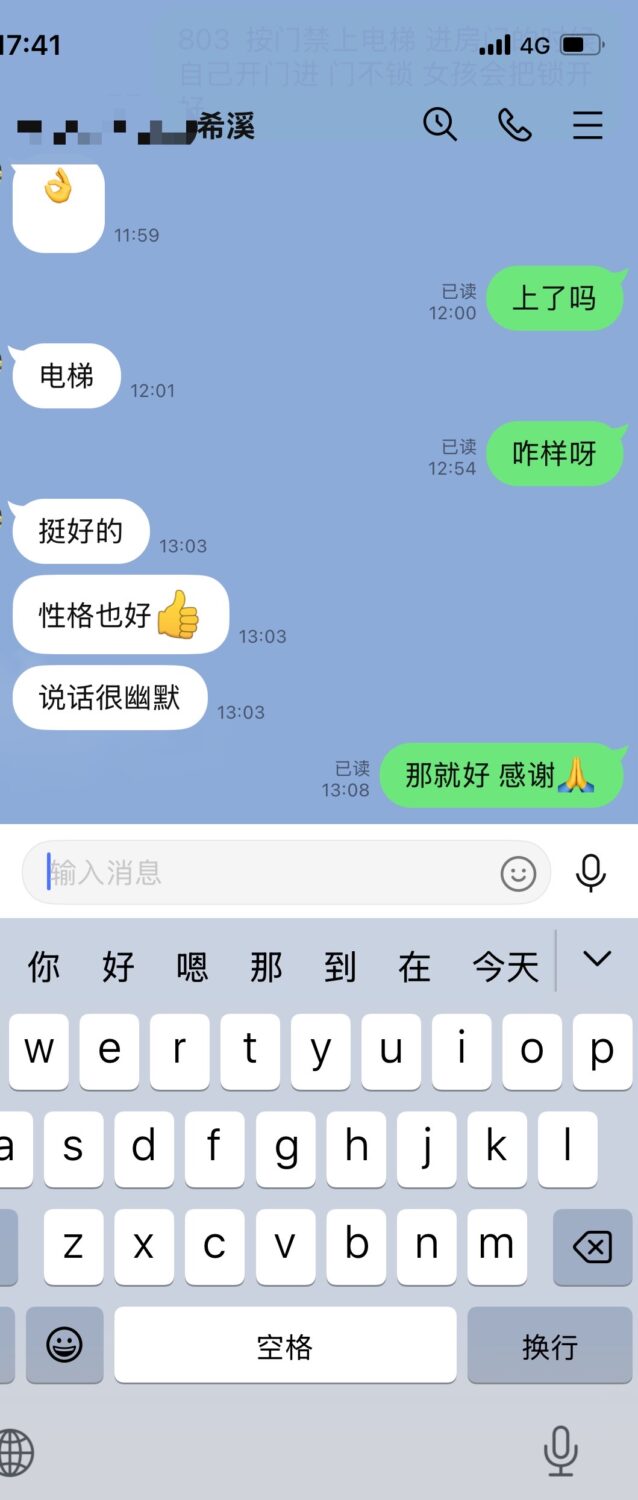Open the emoji sticker picker in input
638x1500 pixels.
[x=518, y=874]
